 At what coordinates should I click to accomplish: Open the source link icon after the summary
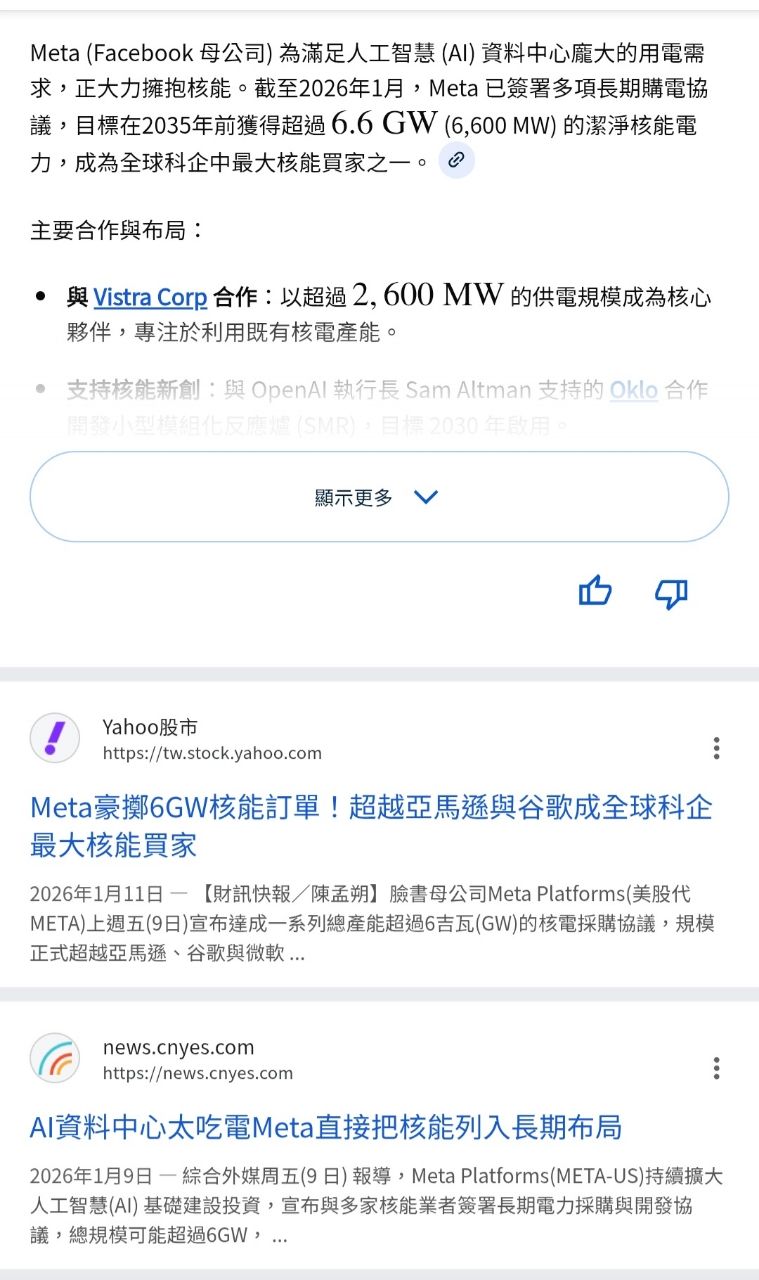coord(456,160)
